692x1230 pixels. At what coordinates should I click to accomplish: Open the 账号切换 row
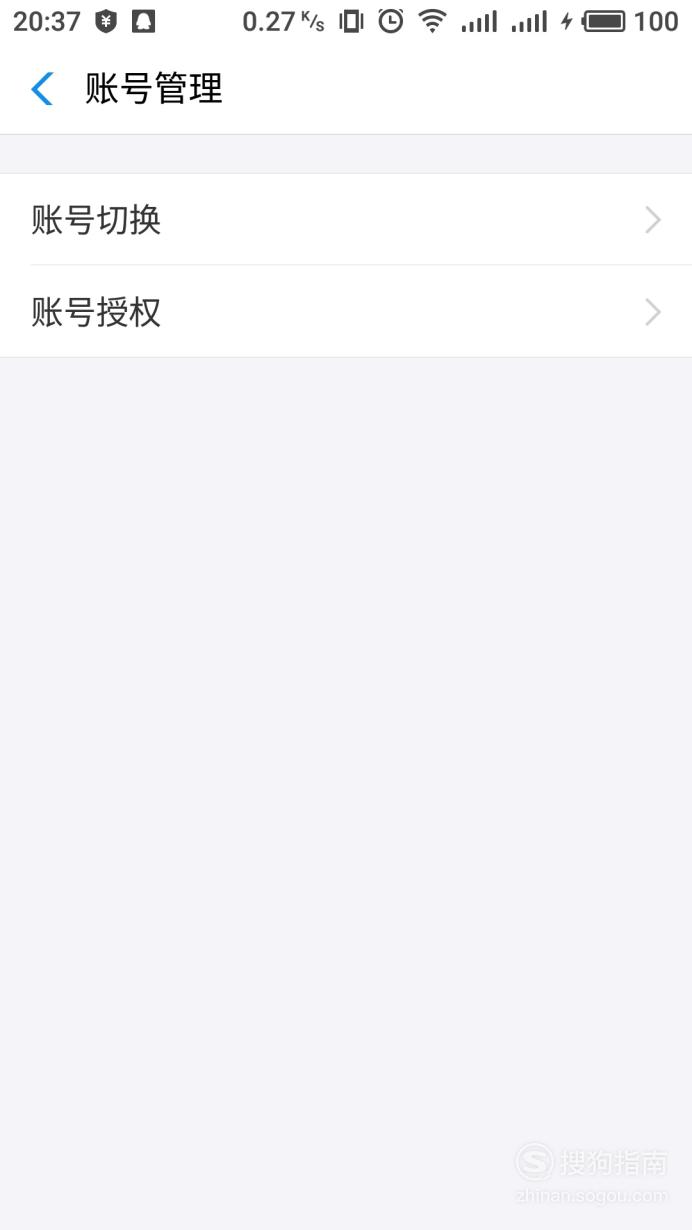pyautogui.click(x=346, y=219)
